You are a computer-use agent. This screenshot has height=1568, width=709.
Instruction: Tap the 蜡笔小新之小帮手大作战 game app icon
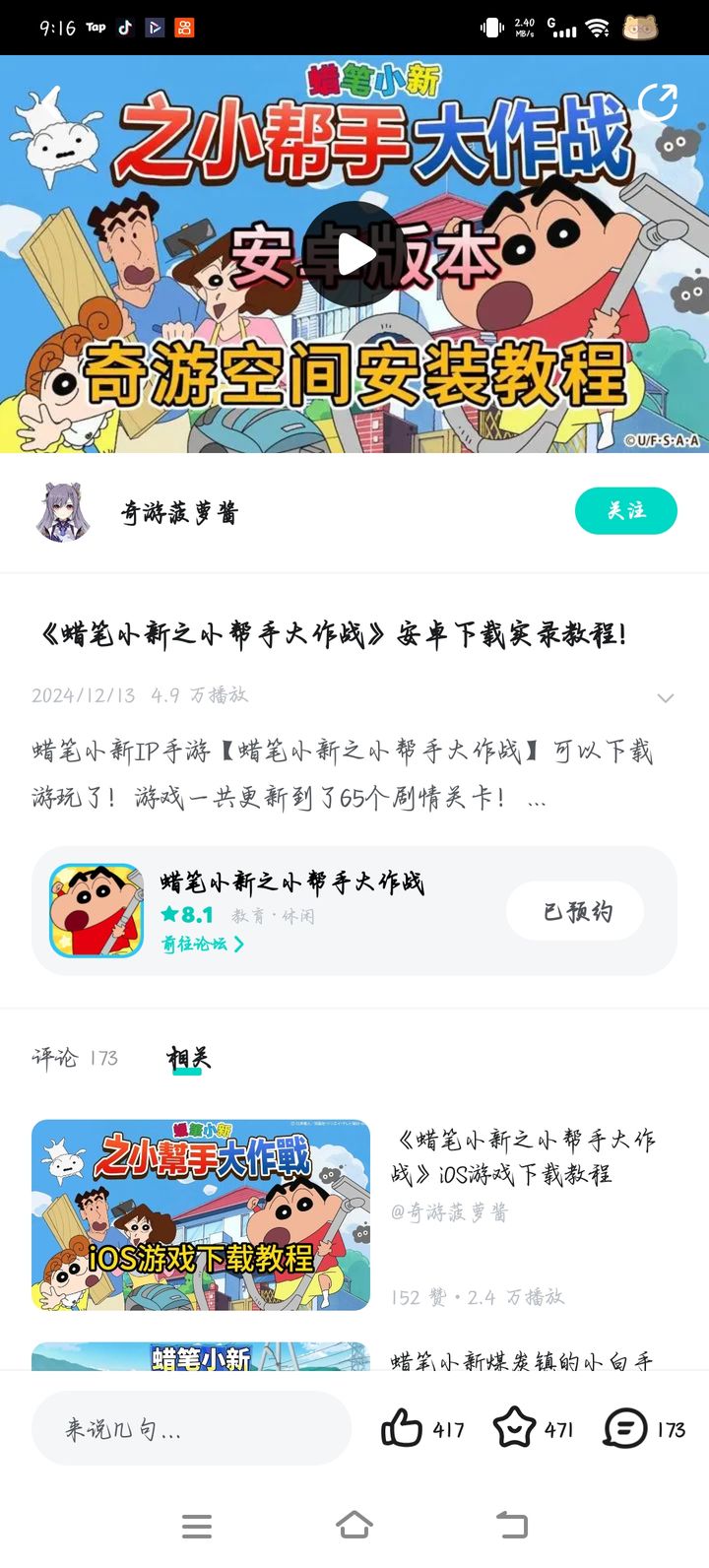96,910
